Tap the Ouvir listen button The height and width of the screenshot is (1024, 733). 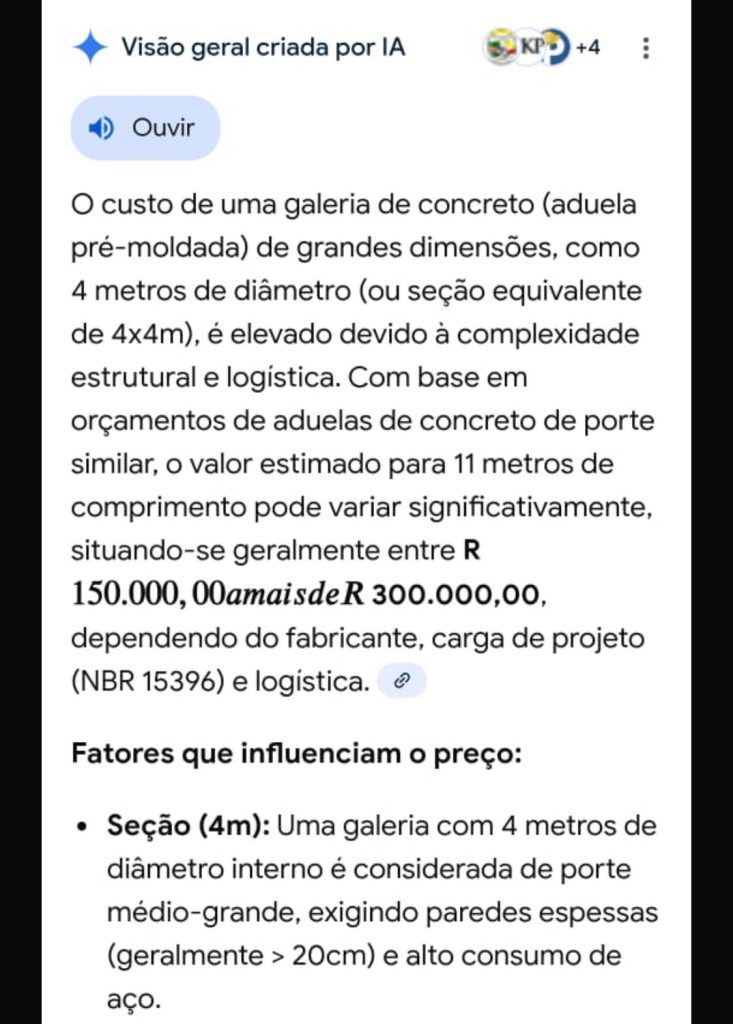click(144, 128)
